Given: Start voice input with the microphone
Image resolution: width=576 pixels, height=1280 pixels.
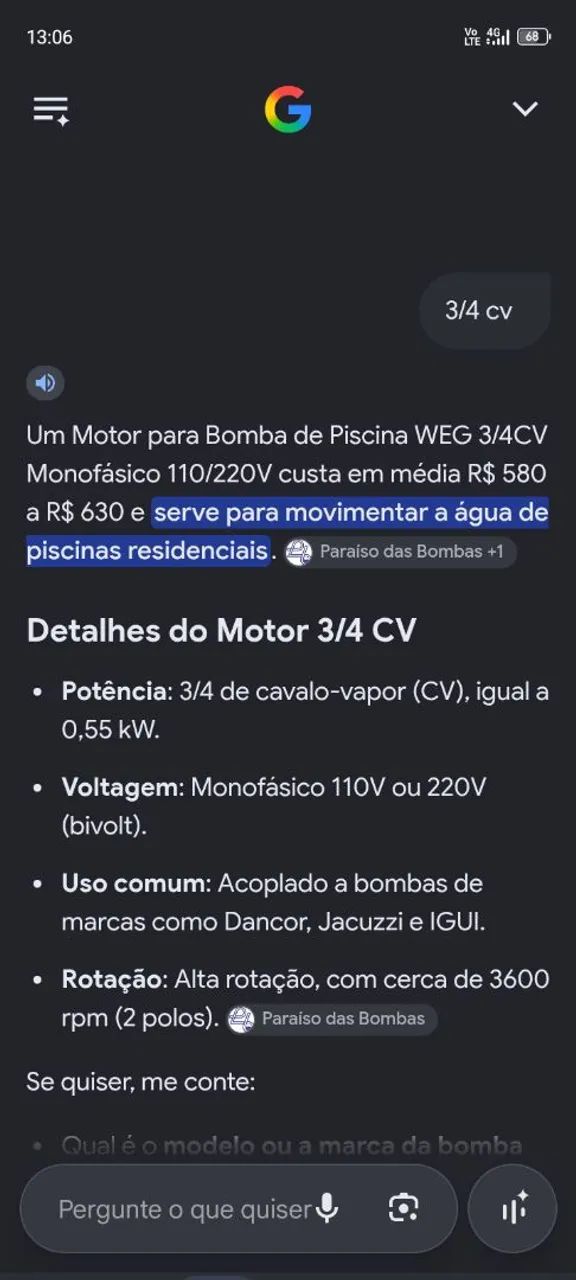Looking at the screenshot, I should pos(327,1209).
